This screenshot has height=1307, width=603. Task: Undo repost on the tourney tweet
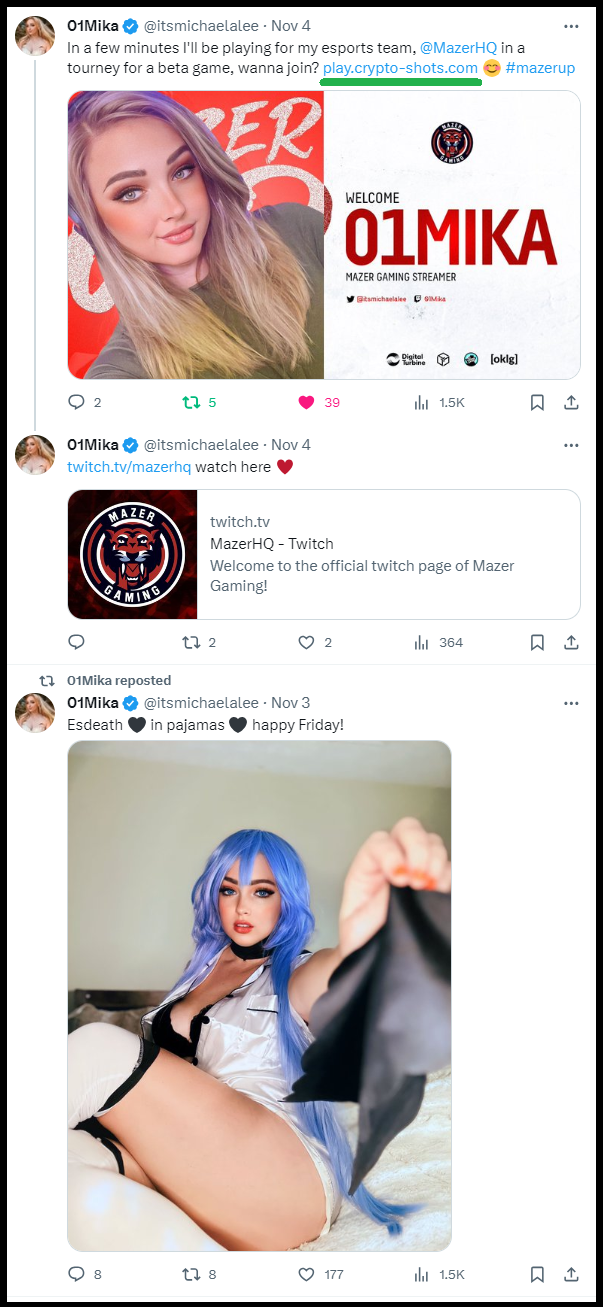pyautogui.click(x=190, y=402)
